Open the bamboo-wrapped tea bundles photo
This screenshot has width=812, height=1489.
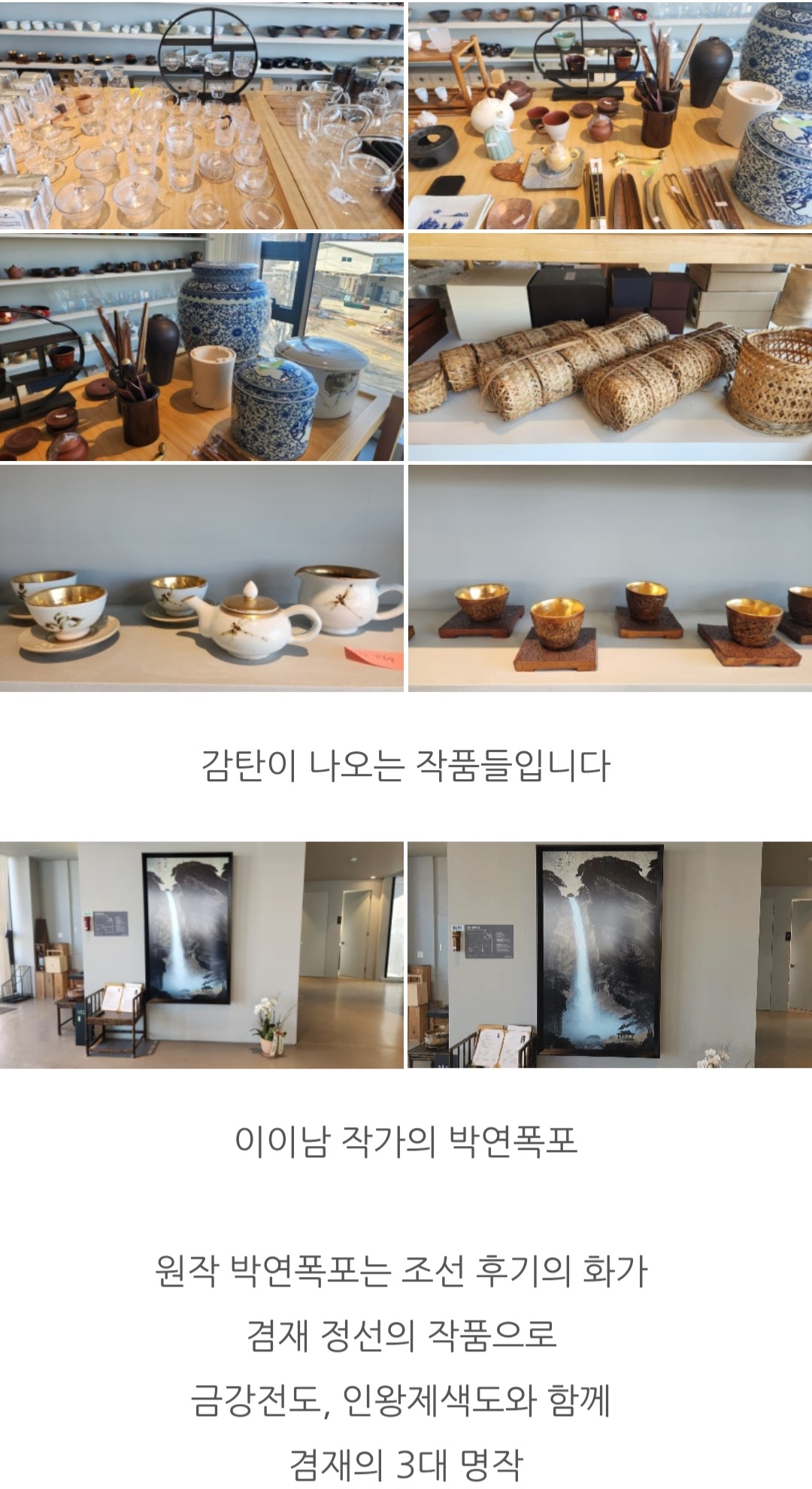(x=610, y=347)
